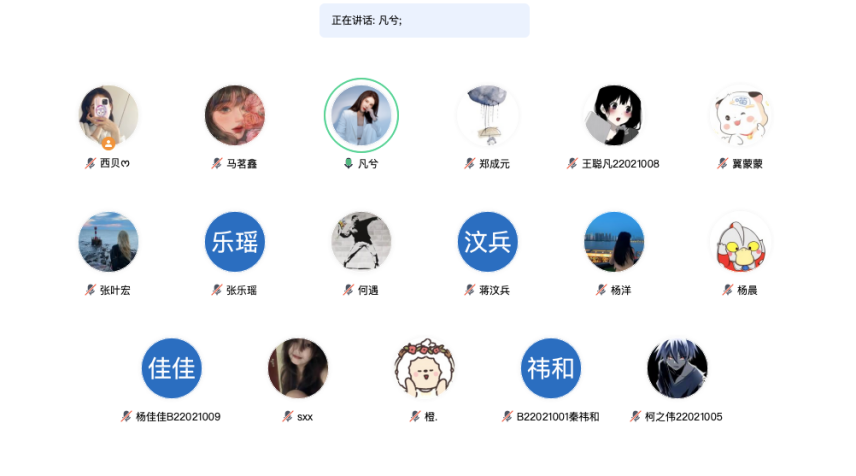Viewport: 856px width, 476px height.
Task: Select participant sxx's avatar
Action: (298, 368)
